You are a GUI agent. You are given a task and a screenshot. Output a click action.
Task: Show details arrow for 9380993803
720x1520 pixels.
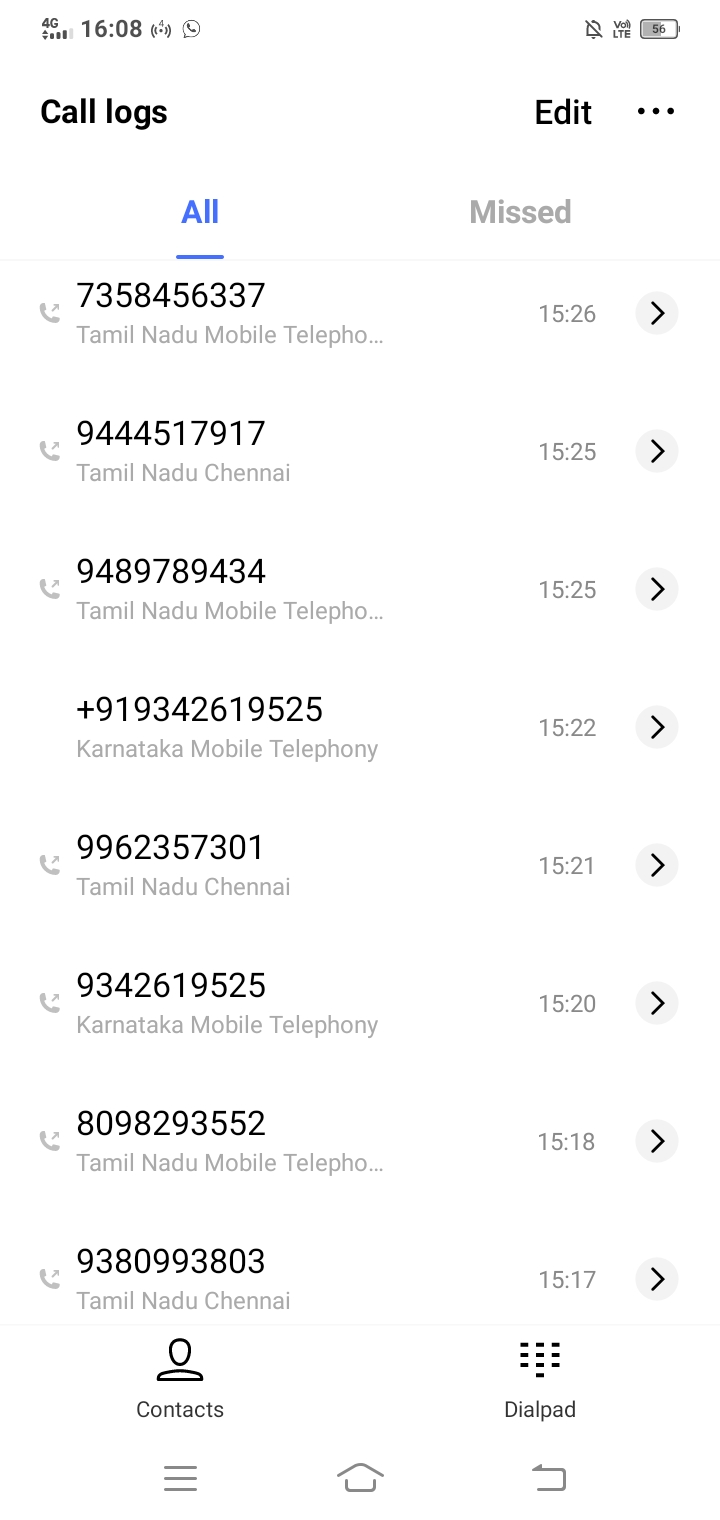[x=657, y=1279]
